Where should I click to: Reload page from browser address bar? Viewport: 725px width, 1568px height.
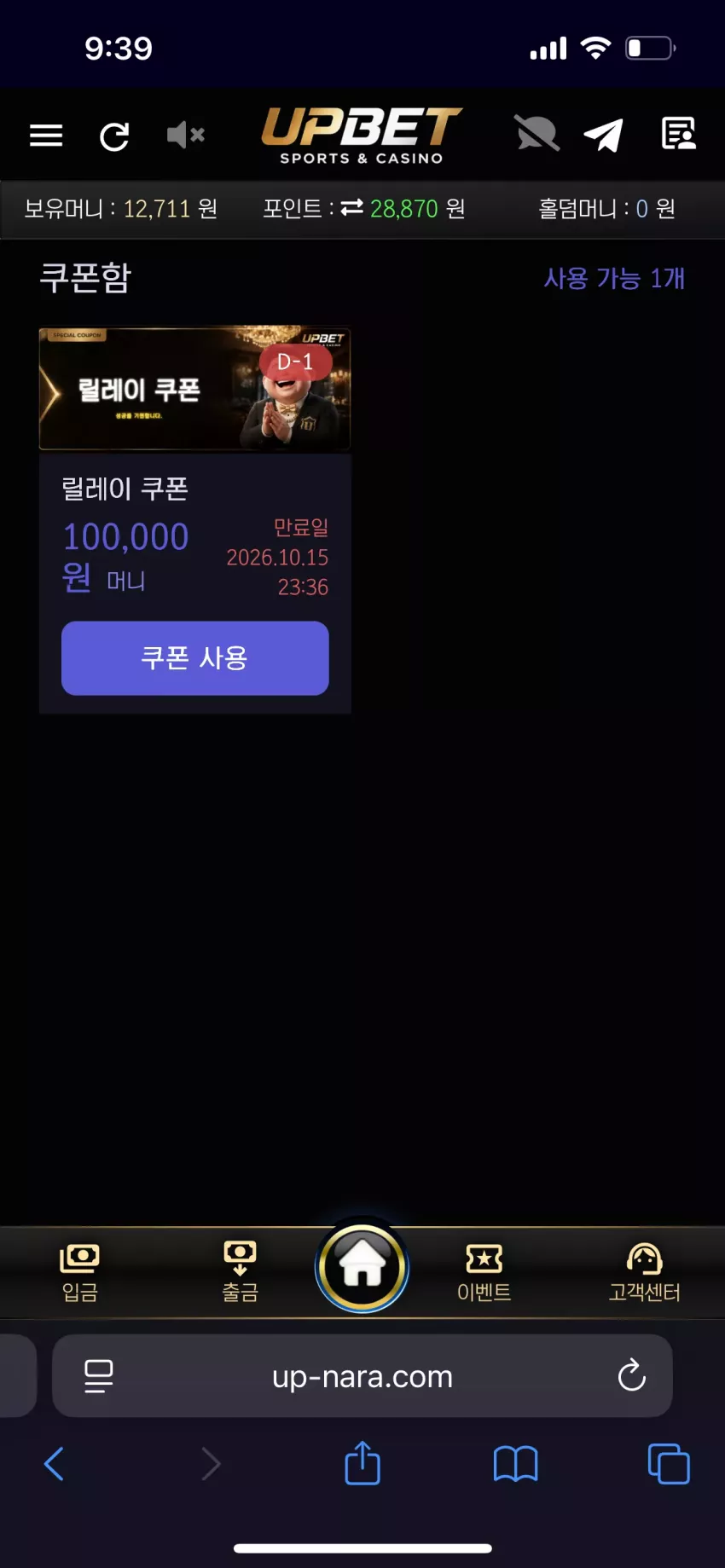coord(631,1374)
